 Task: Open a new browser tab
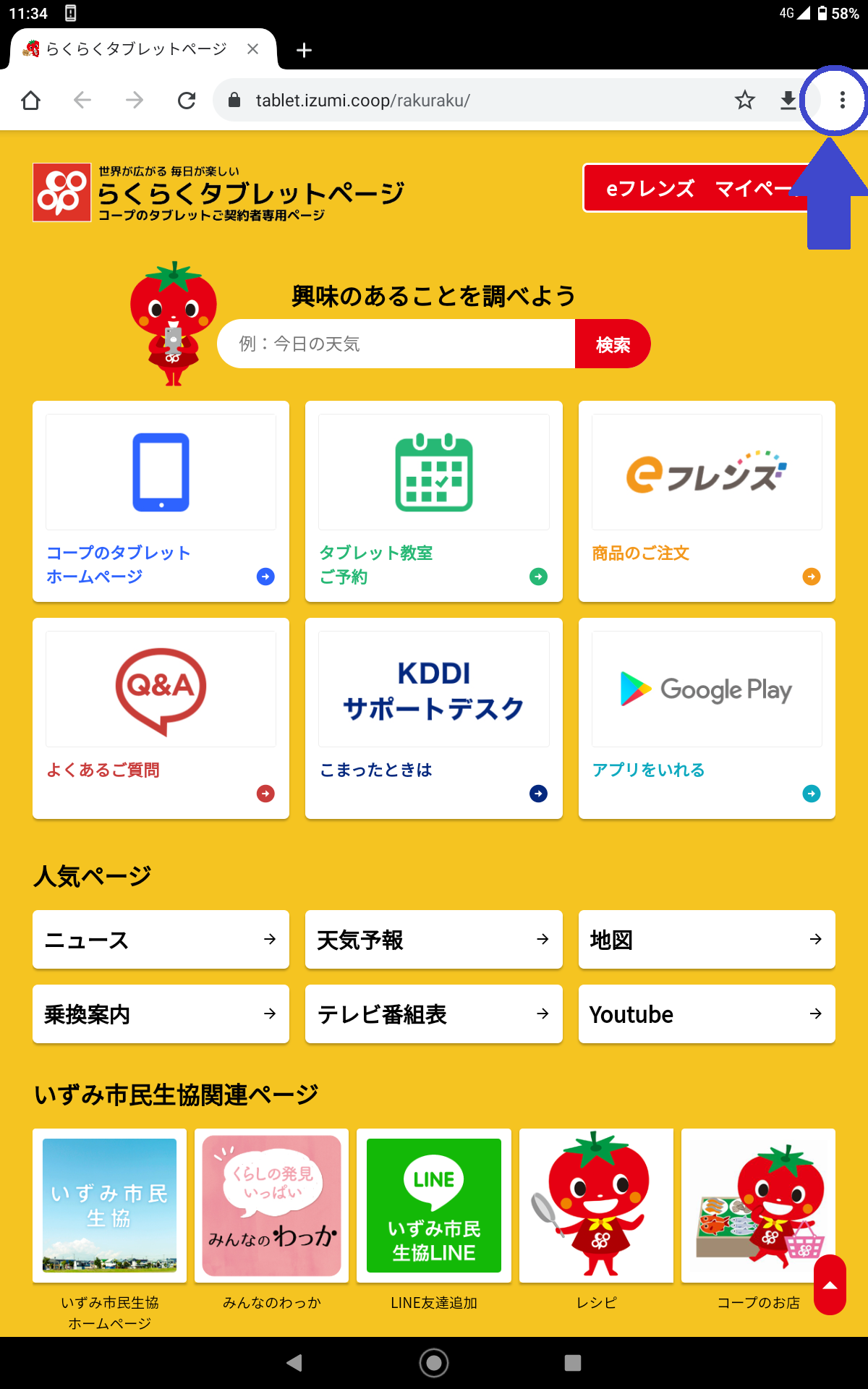point(304,50)
